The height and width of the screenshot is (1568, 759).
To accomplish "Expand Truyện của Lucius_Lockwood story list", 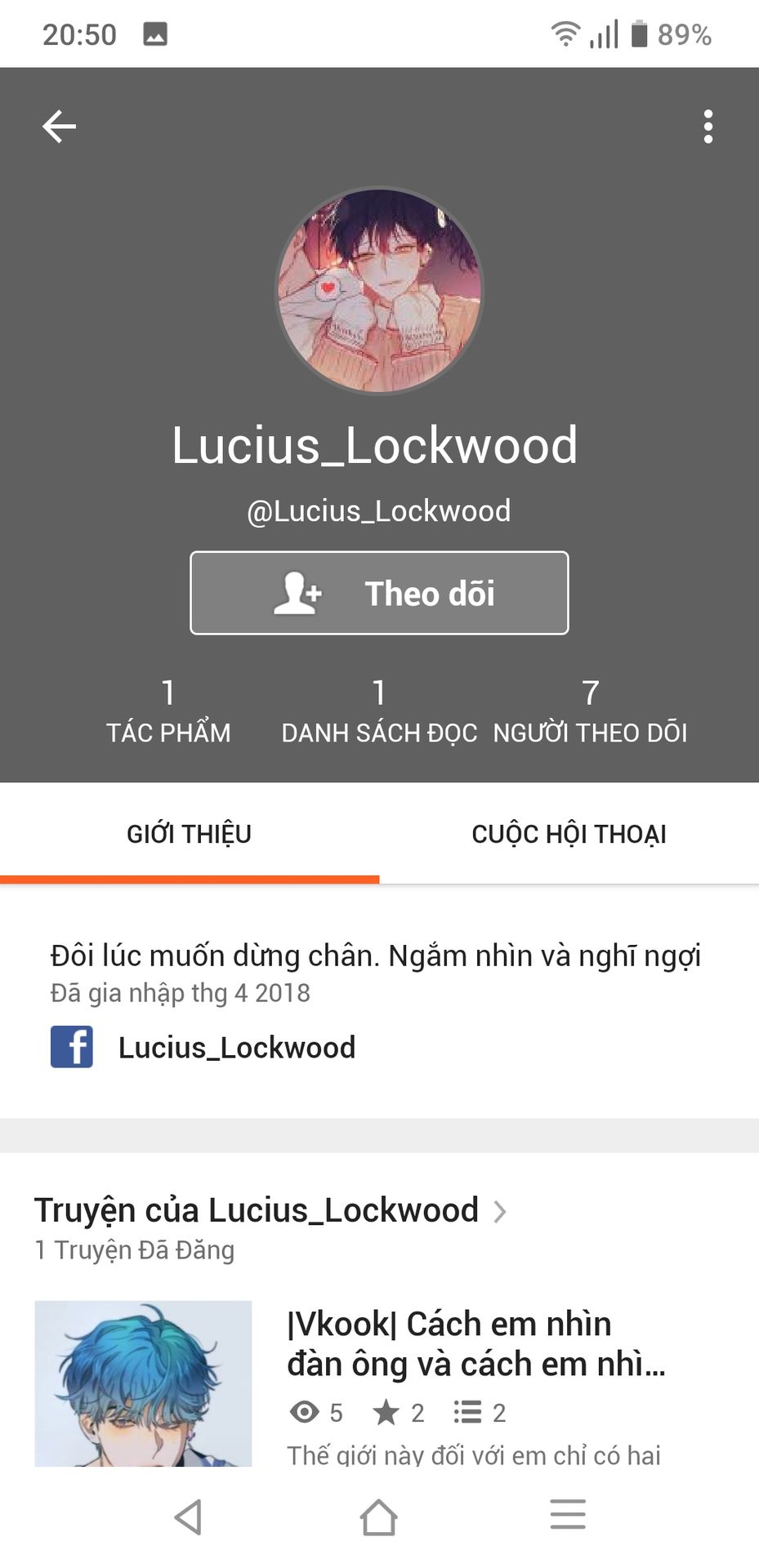I will 270,1210.
